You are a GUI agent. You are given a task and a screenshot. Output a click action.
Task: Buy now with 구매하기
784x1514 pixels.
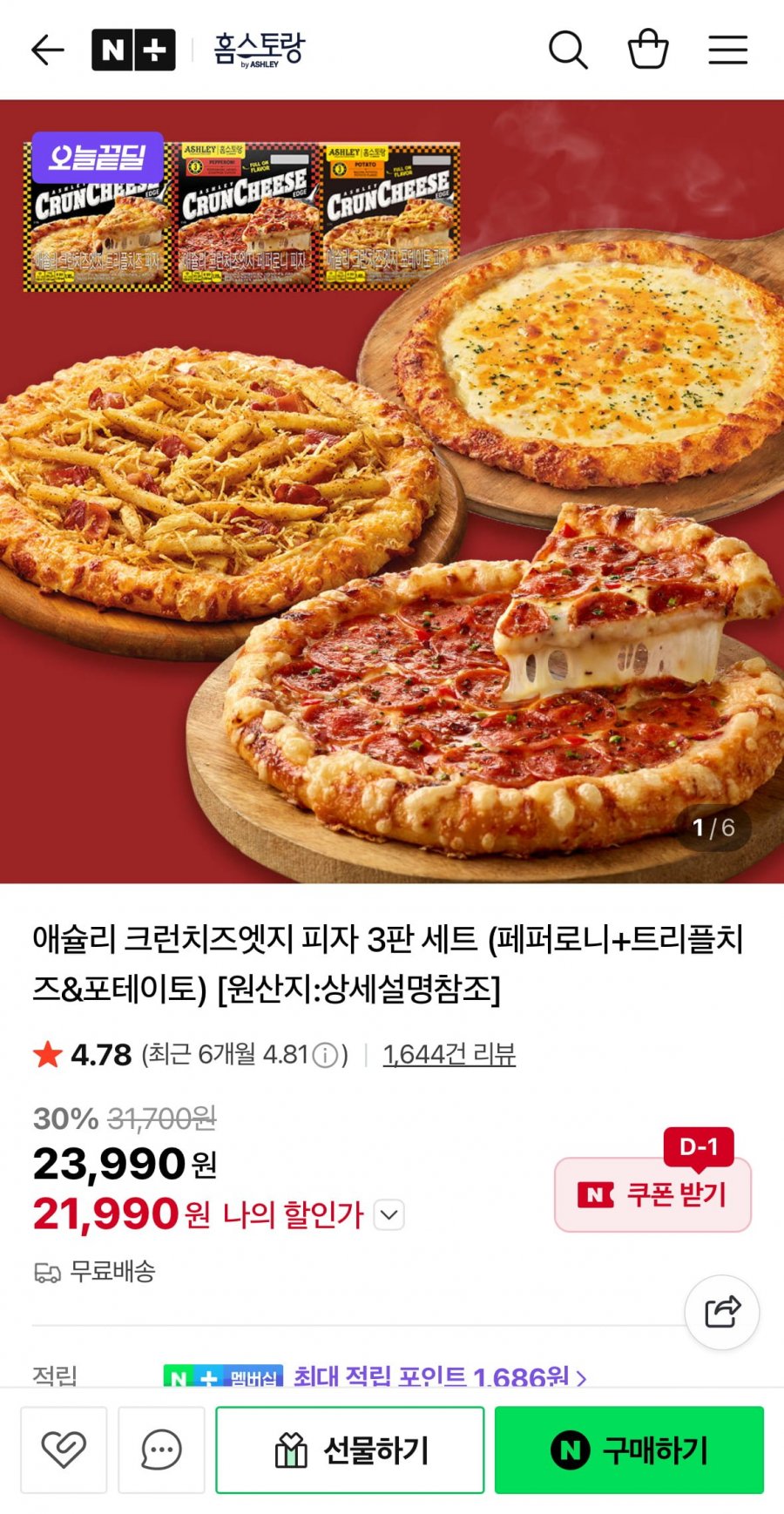tap(629, 1450)
